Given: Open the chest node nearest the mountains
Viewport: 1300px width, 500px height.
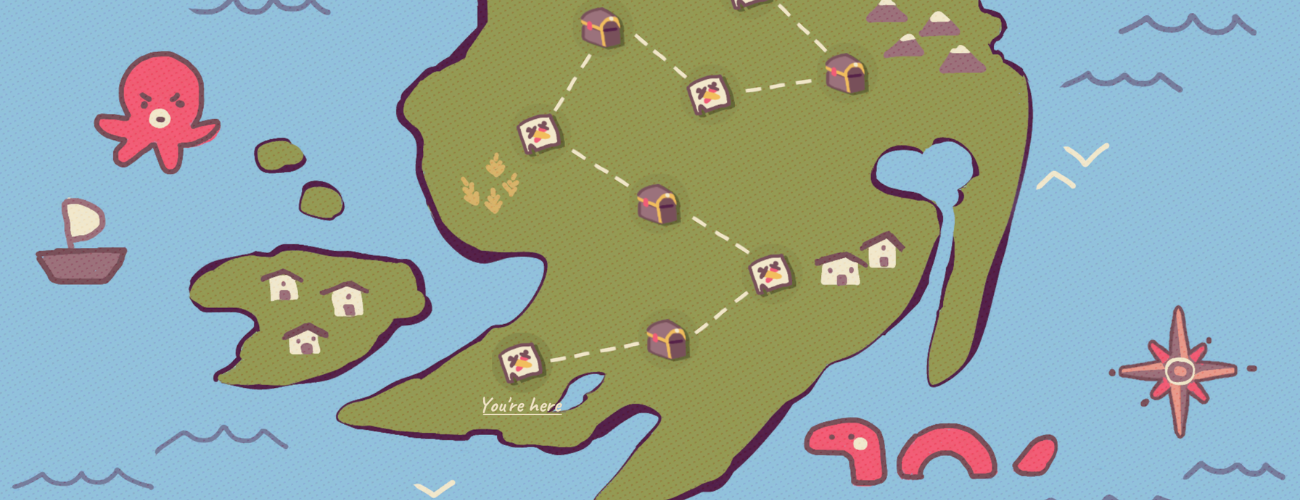Looking at the screenshot, I should 845,74.
